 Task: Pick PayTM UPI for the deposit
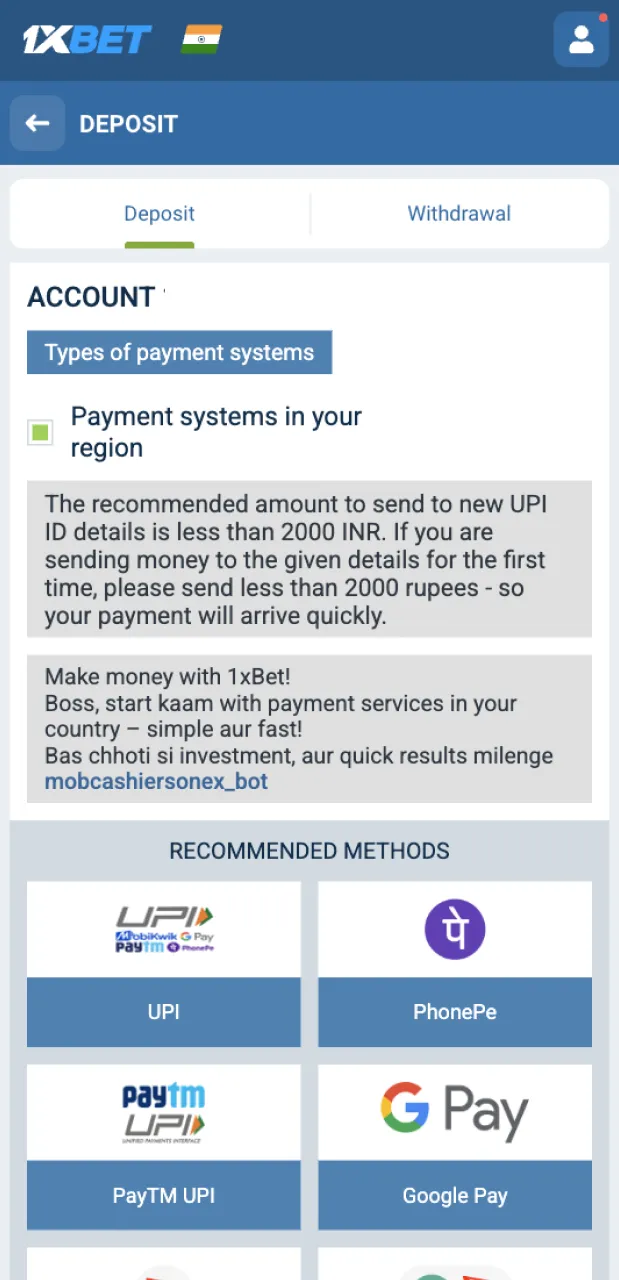point(163,1147)
